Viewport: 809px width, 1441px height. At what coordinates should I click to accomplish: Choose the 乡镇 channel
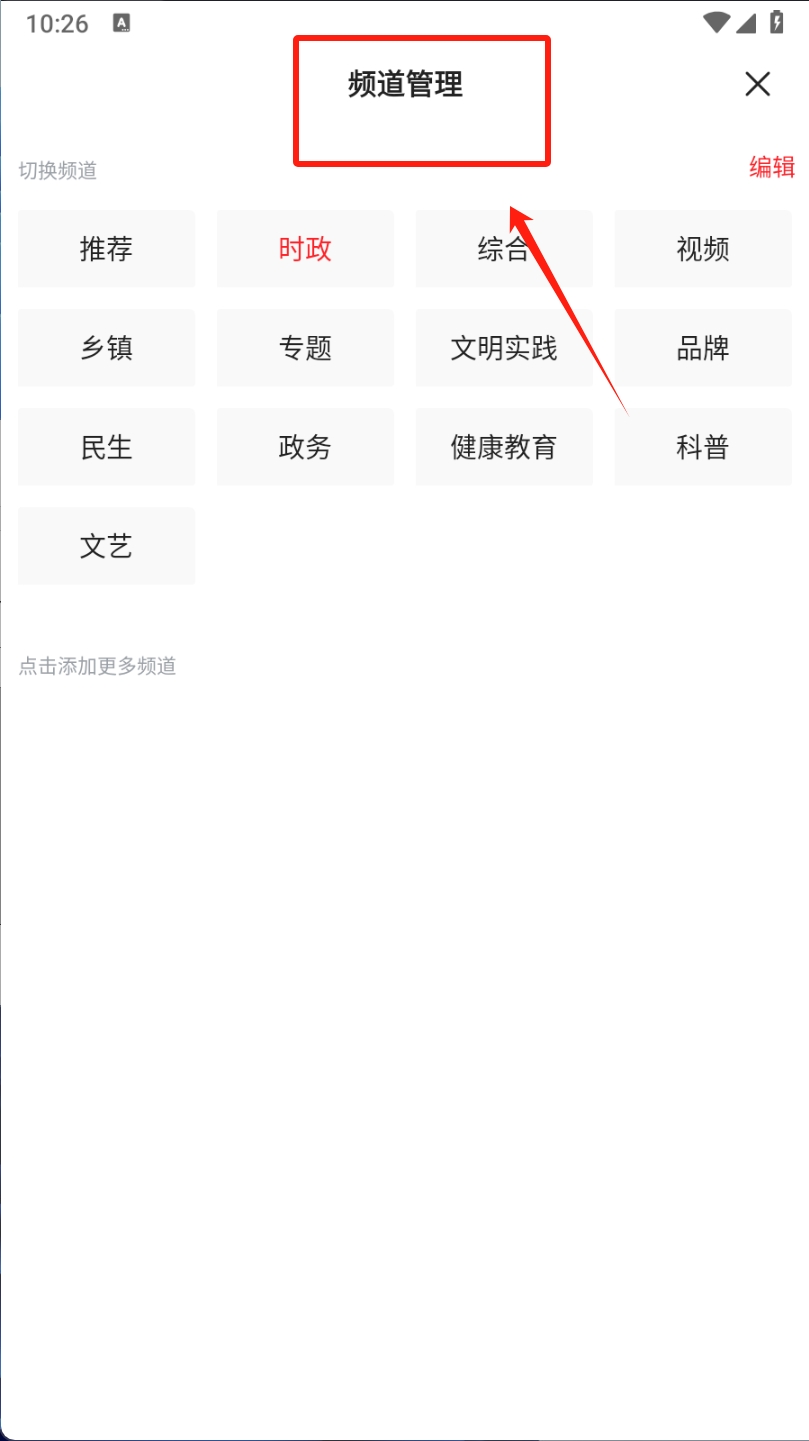[x=106, y=348]
